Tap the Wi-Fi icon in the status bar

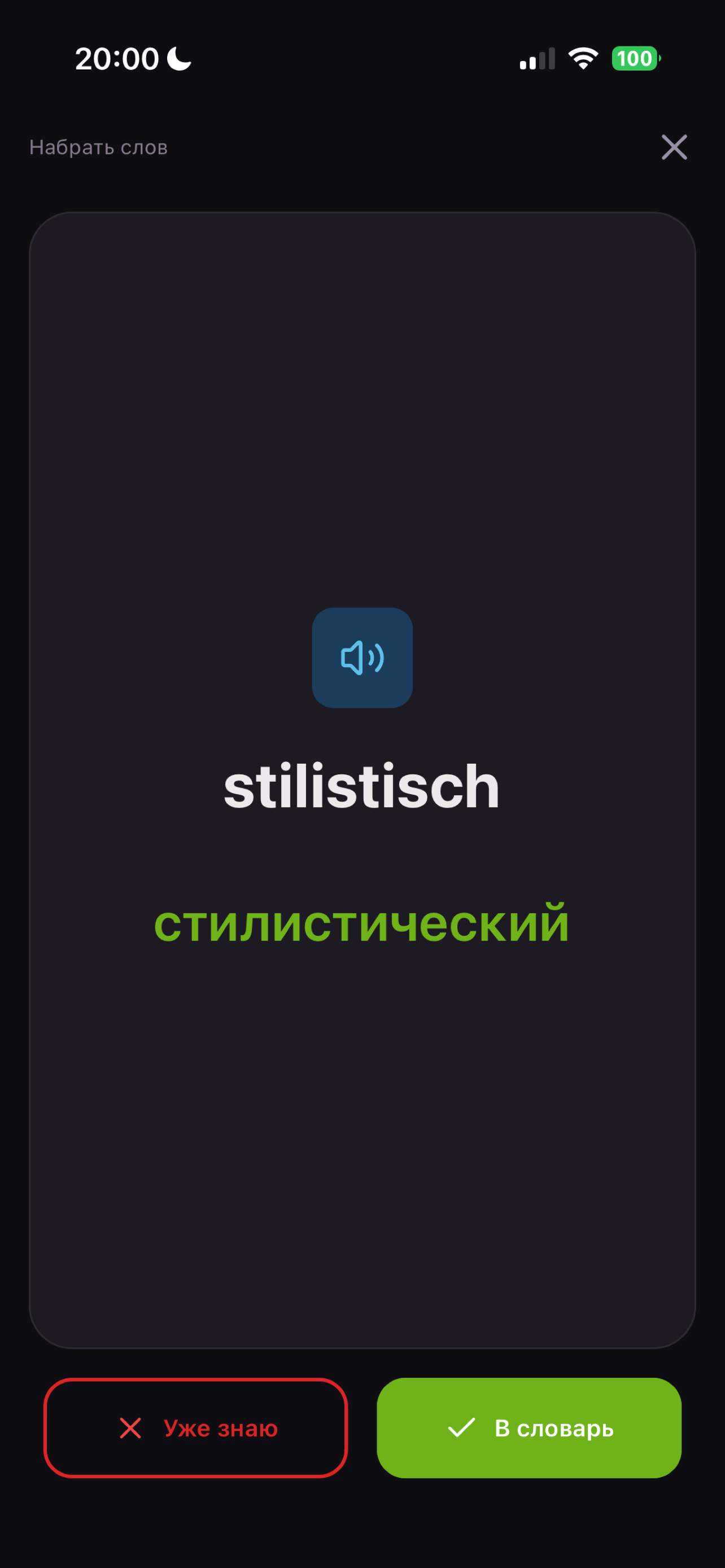583,58
